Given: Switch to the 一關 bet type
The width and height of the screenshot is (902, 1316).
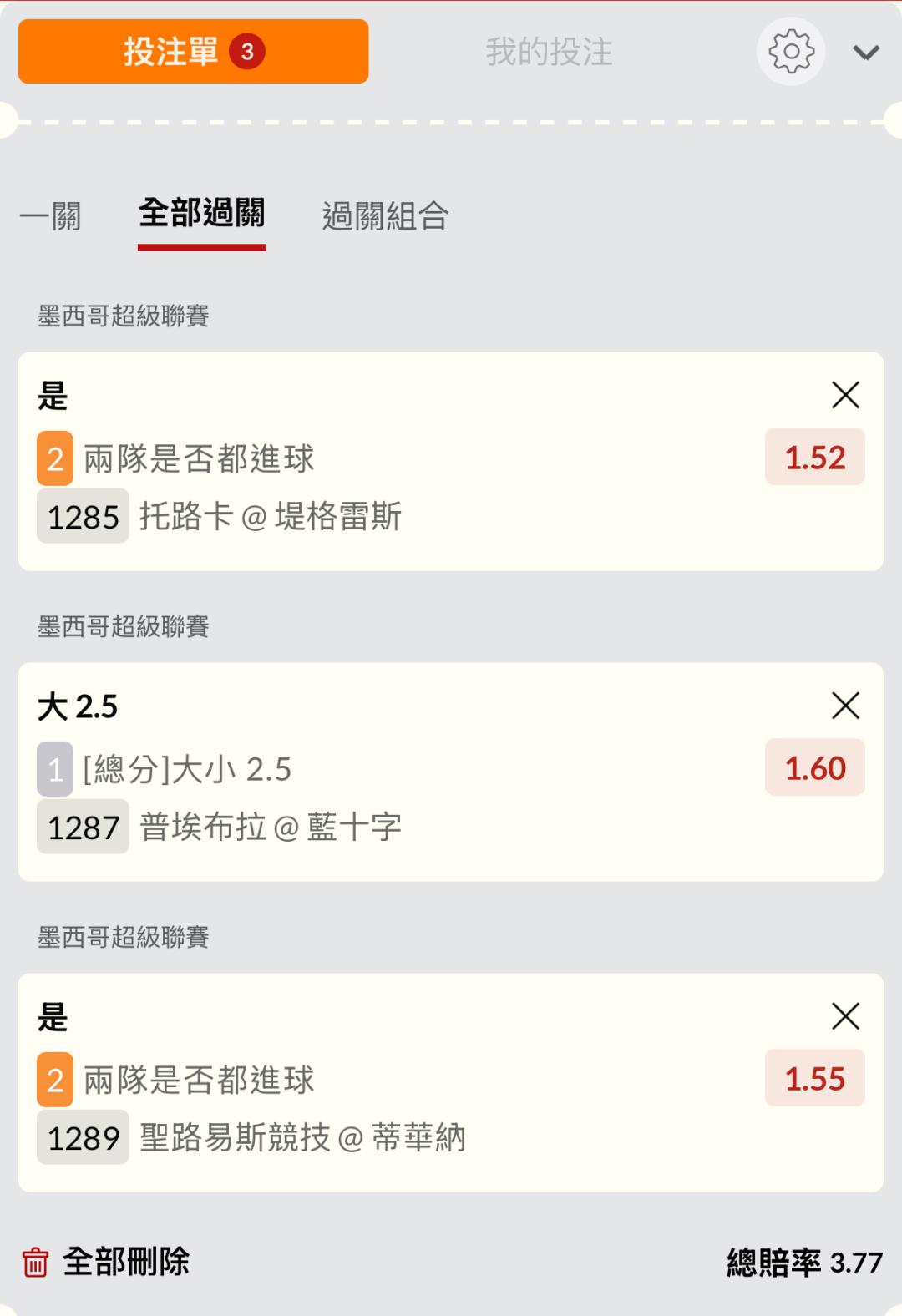Looking at the screenshot, I should pos(50,216).
